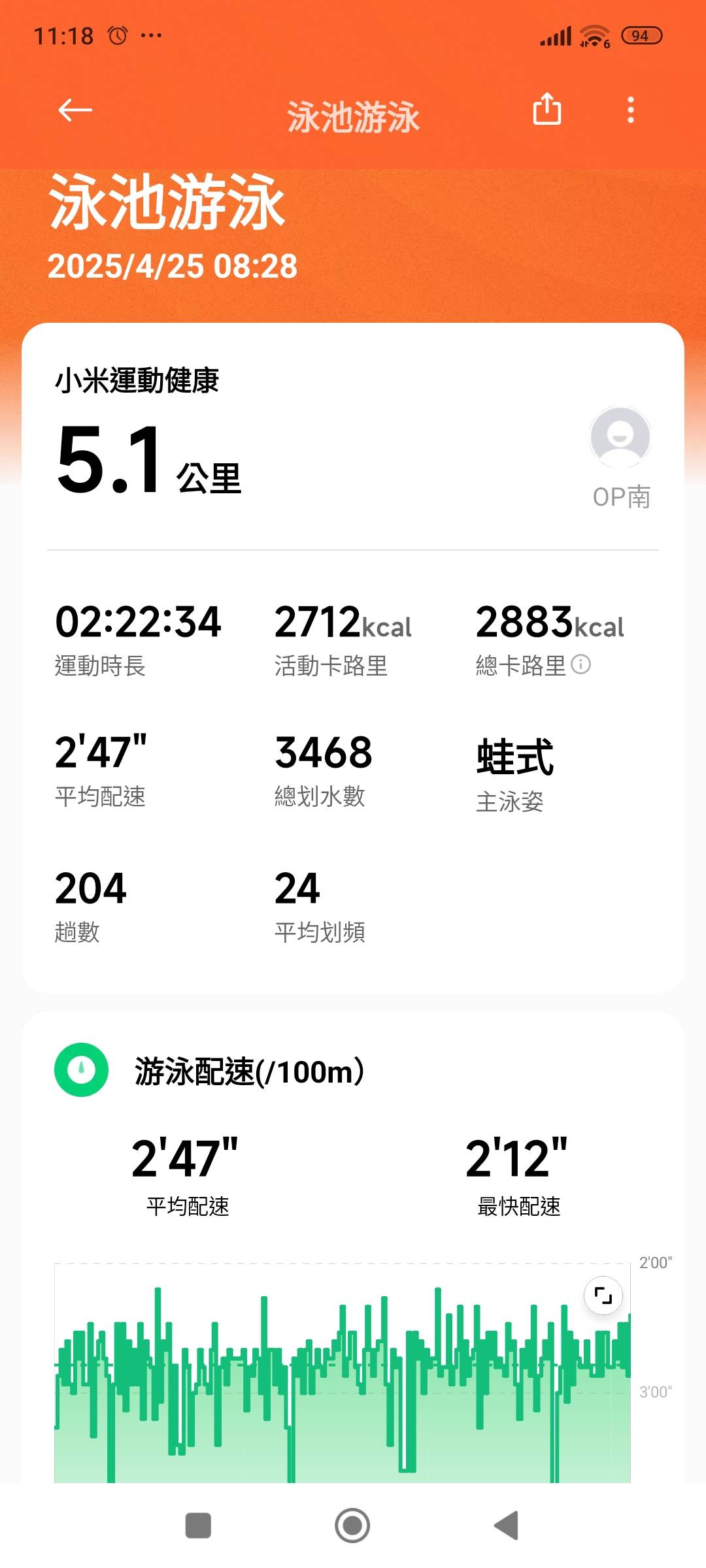This screenshot has height=1568, width=706.
Task: Open the info icon next to 總卡路里
Action: pyautogui.click(x=581, y=664)
